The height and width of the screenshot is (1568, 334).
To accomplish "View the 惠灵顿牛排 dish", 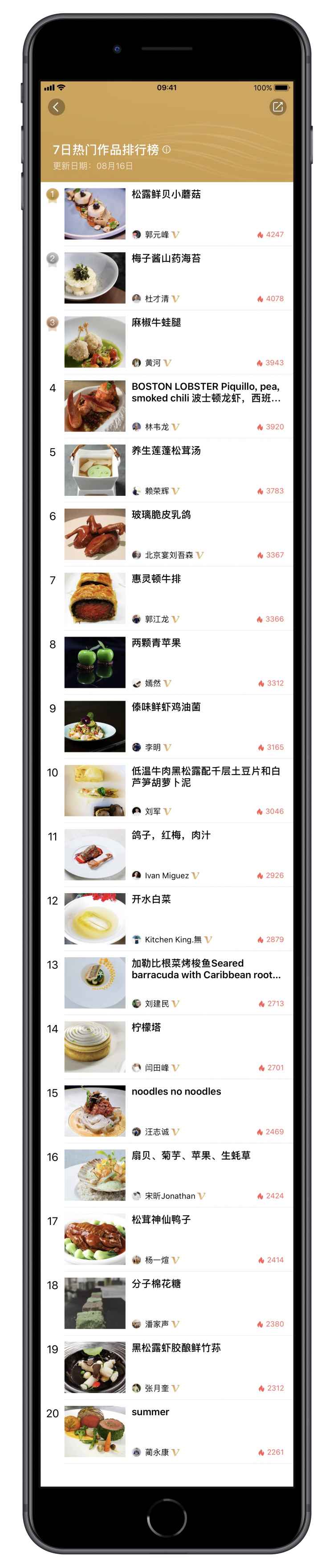I will click(x=156, y=579).
